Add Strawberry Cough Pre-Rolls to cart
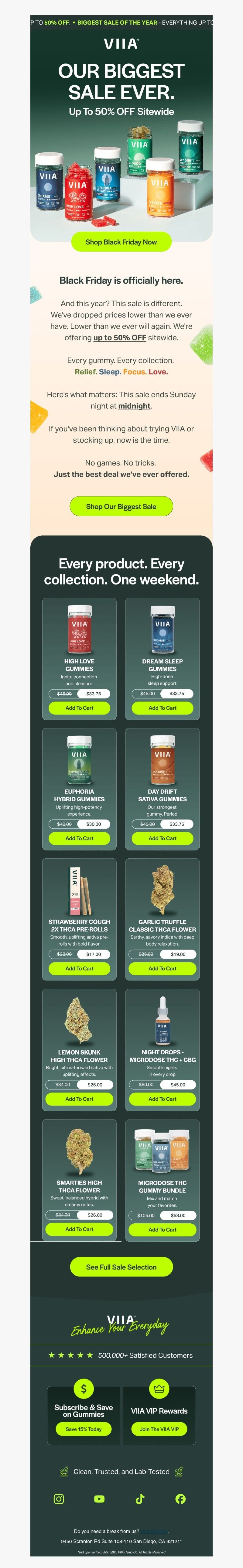The height and width of the screenshot is (1568, 243). (x=79, y=968)
